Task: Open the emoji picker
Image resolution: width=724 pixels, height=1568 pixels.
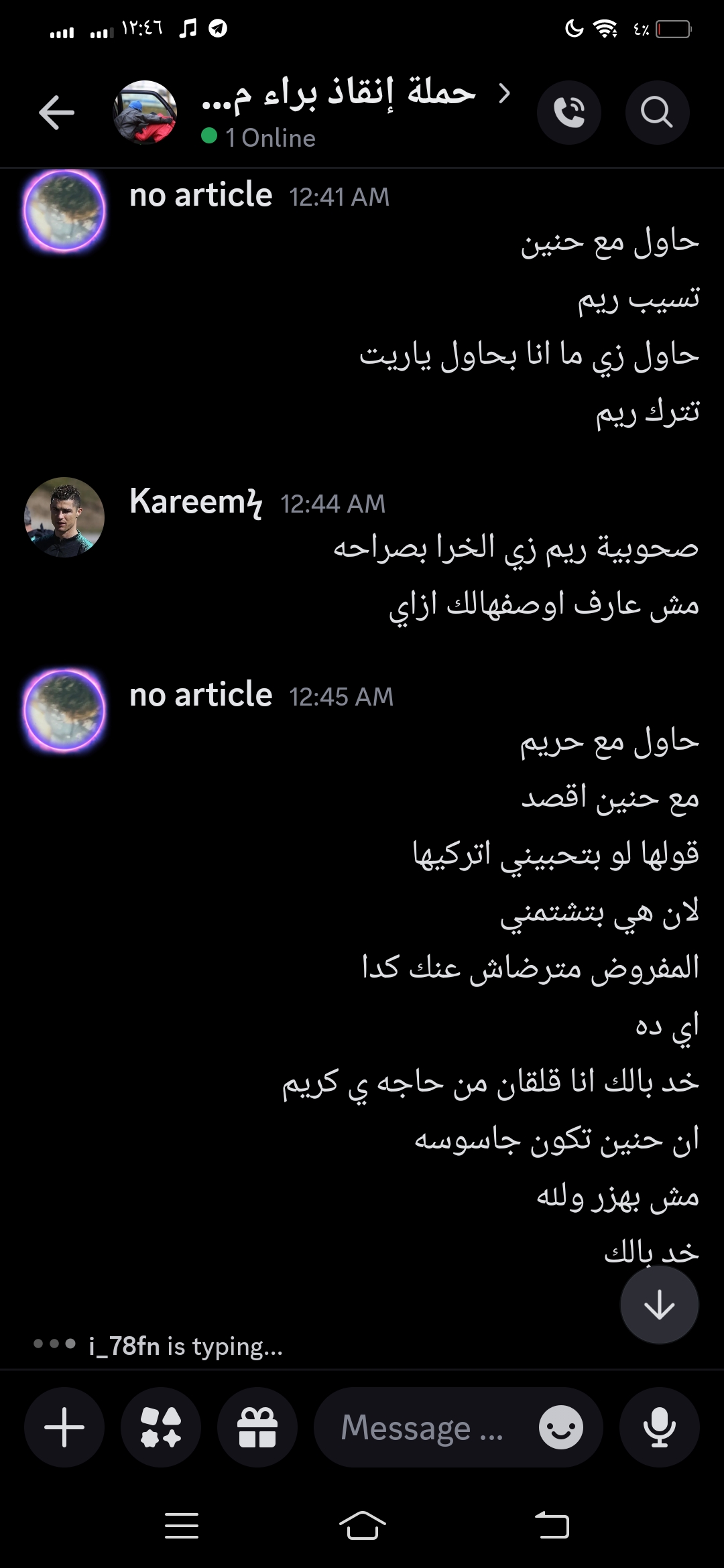Action: coord(561,1427)
